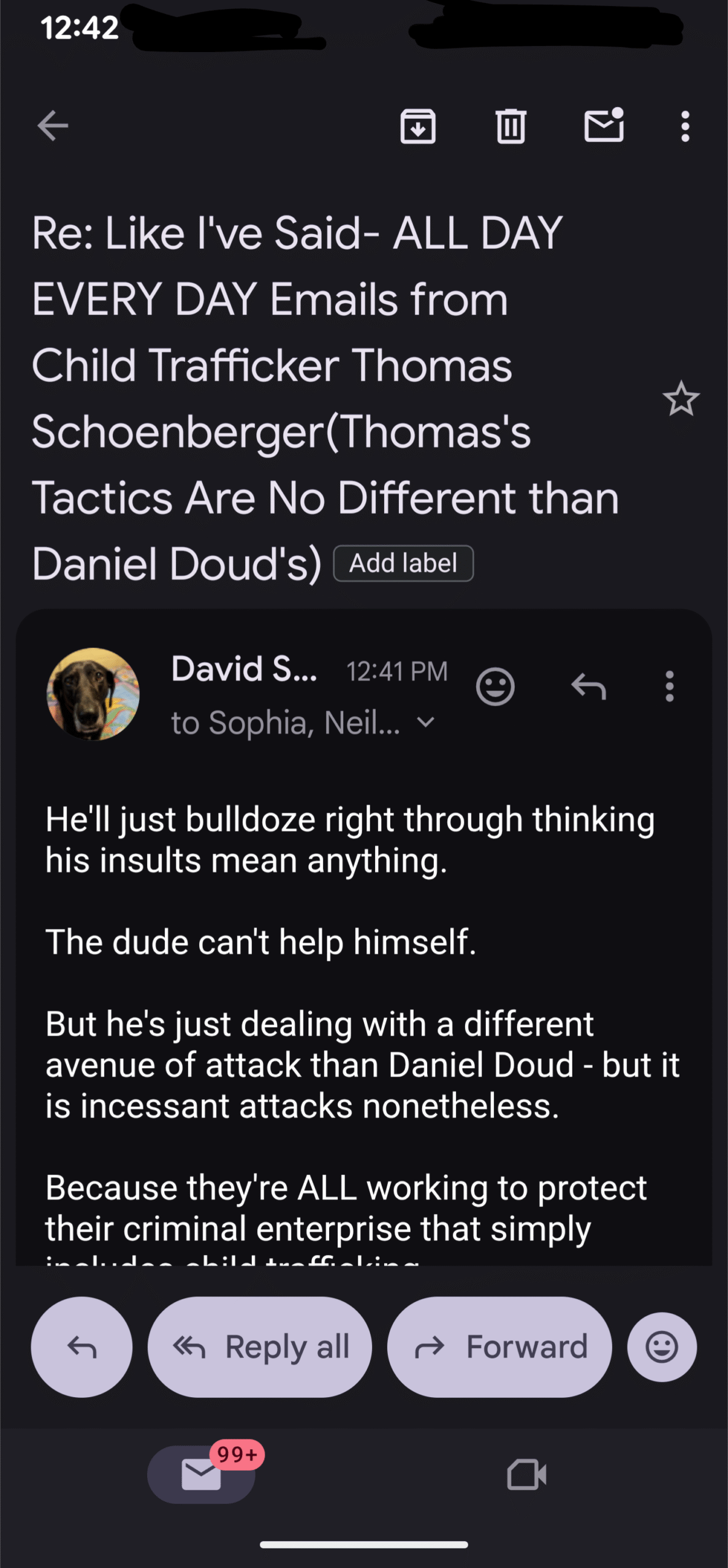Switch to the Meet video tab
Screen dimensions: 728x1568
point(526,1474)
